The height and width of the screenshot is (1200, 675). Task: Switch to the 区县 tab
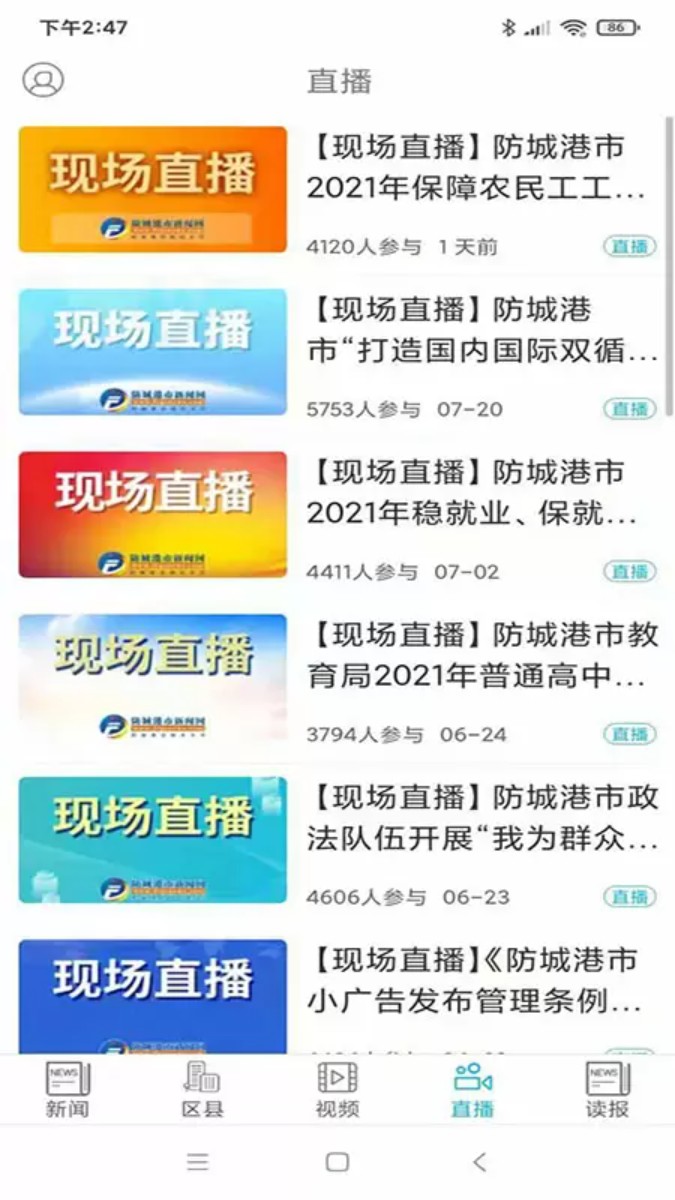coord(202,1089)
